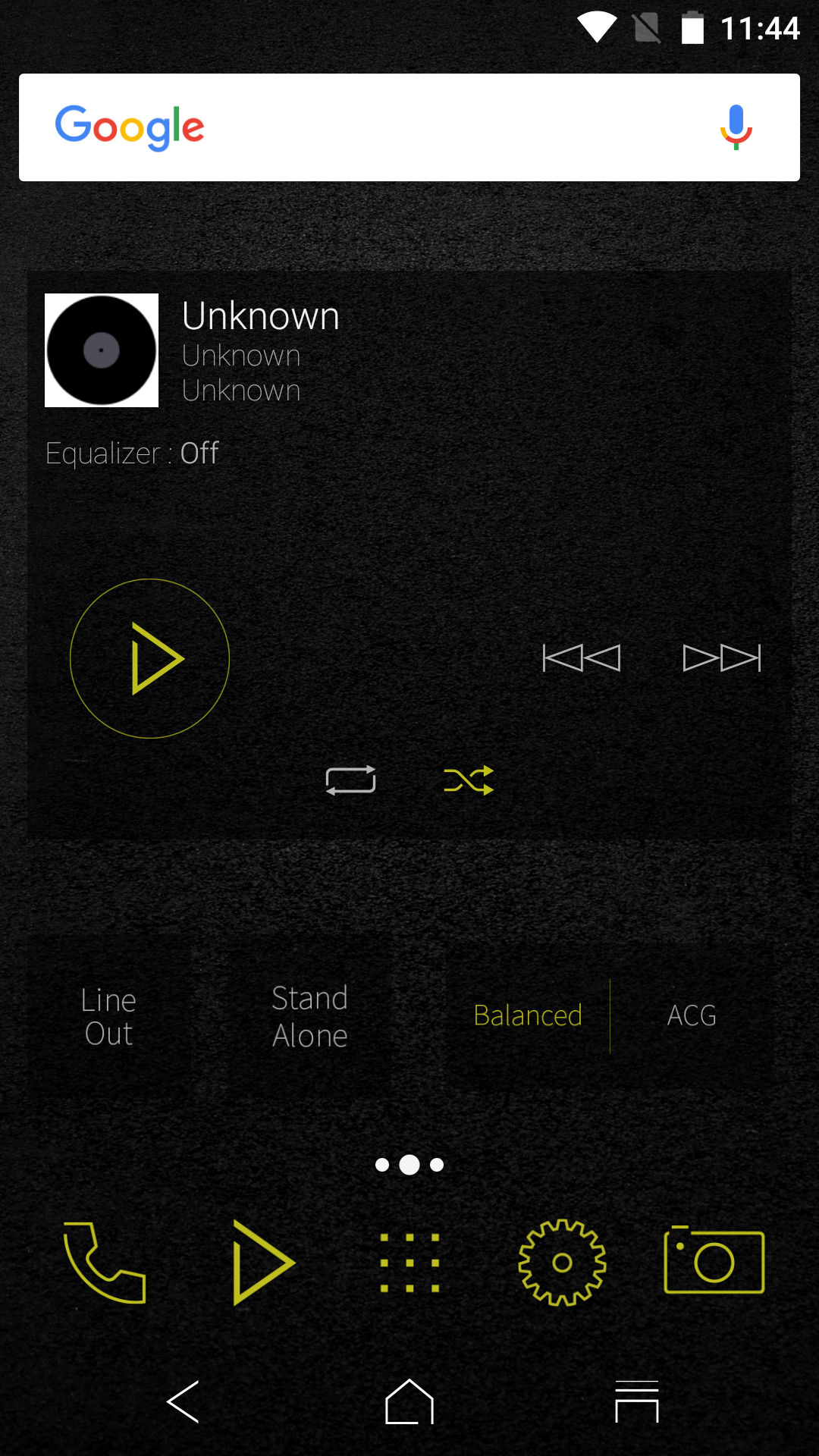Go to the system home screen
Screen dimensions: 819x1456
point(409,1401)
